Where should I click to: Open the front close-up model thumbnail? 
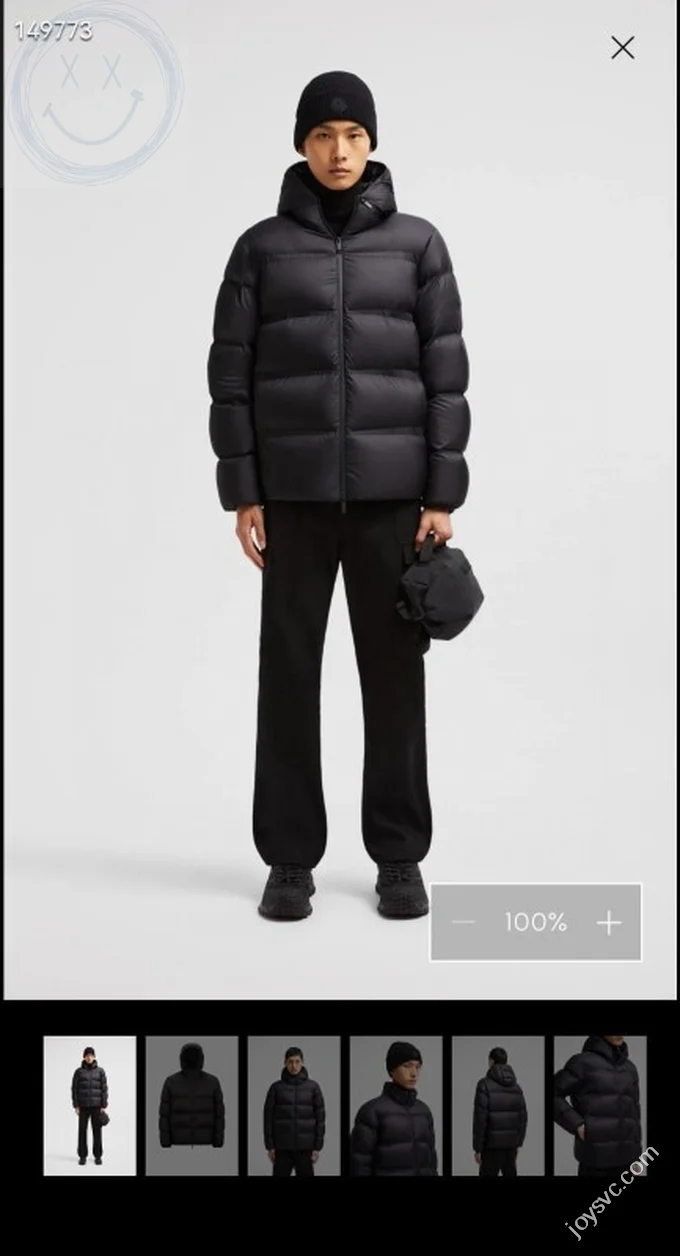pyautogui.click(x=294, y=1105)
